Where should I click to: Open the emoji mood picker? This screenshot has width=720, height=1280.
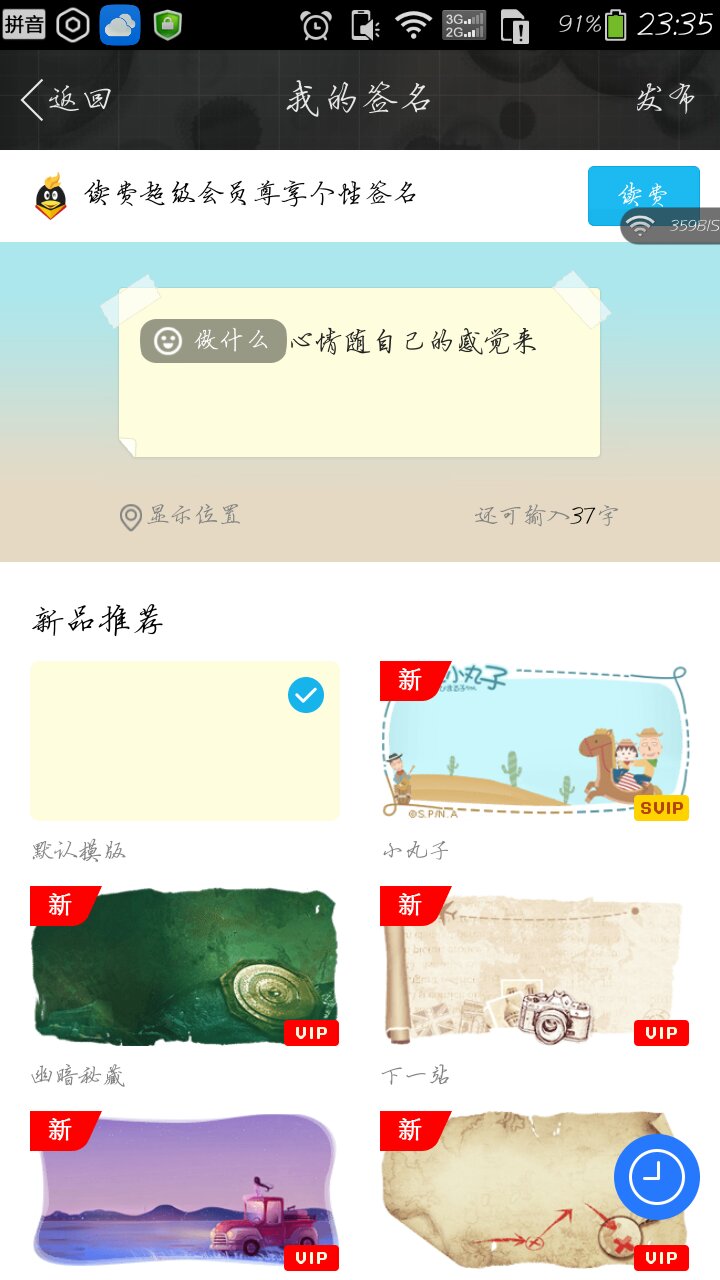166,341
